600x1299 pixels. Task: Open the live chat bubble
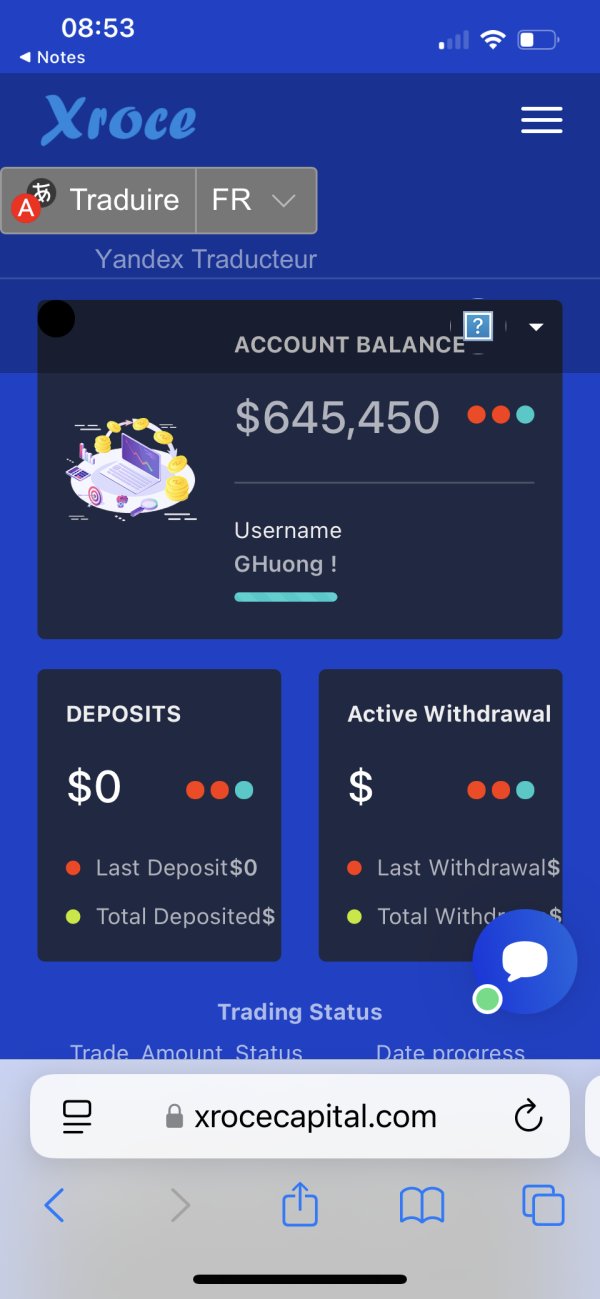(525, 961)
